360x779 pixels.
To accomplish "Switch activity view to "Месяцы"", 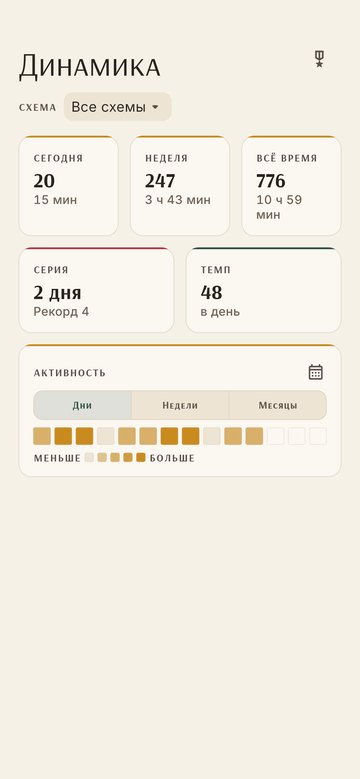I will [278, 405].
